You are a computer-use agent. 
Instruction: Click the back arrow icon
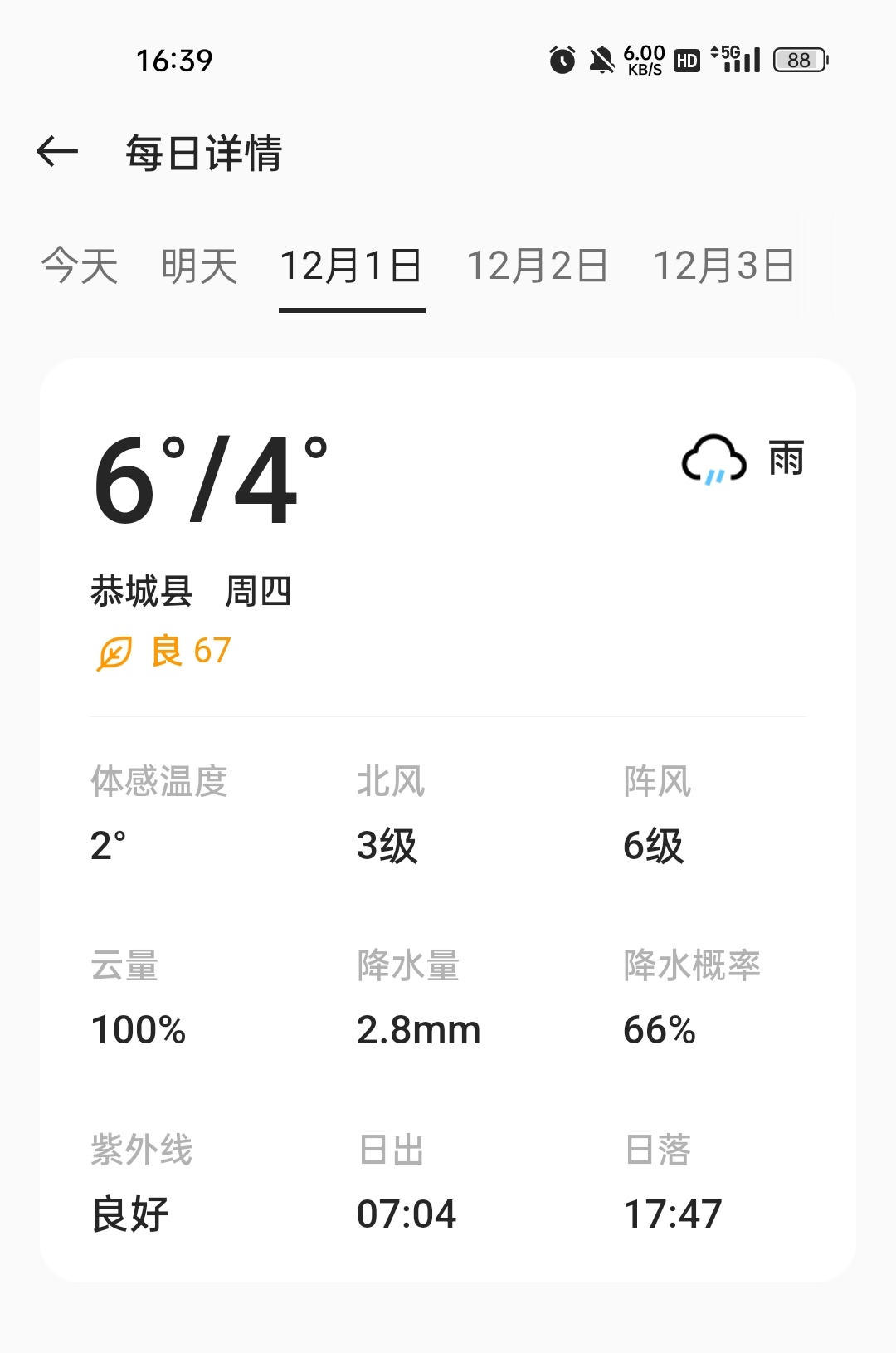pyautogui.click(x=56, y=152)
